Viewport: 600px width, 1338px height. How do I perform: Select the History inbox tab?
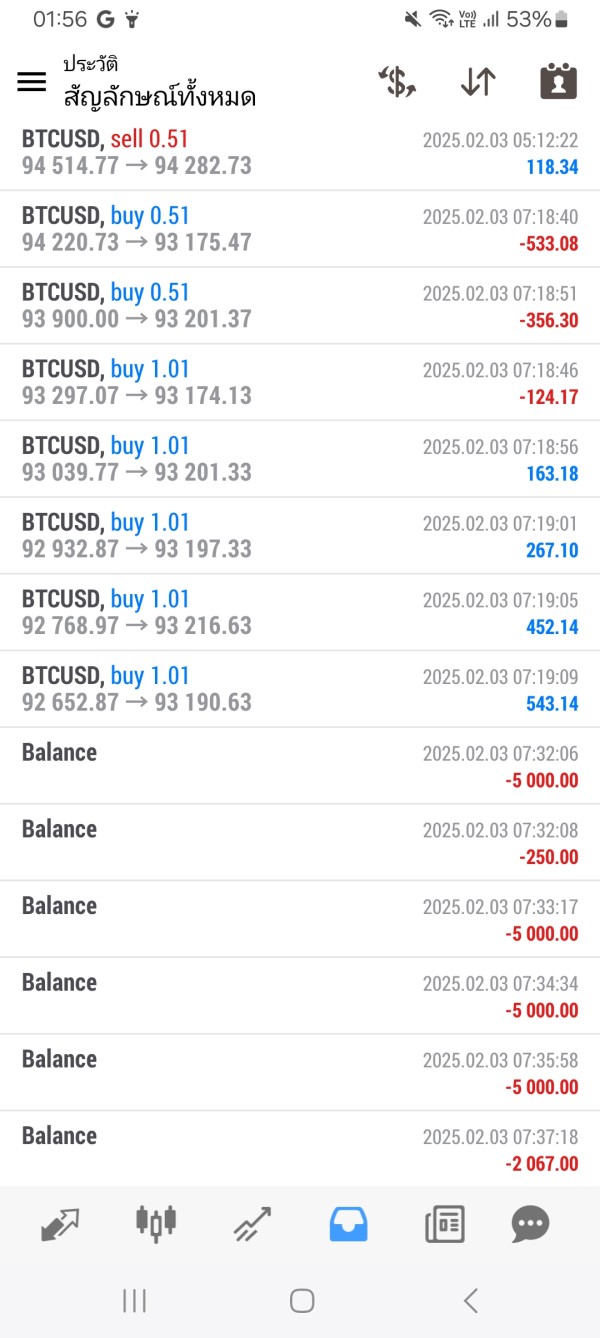(x=348, y=1223)
